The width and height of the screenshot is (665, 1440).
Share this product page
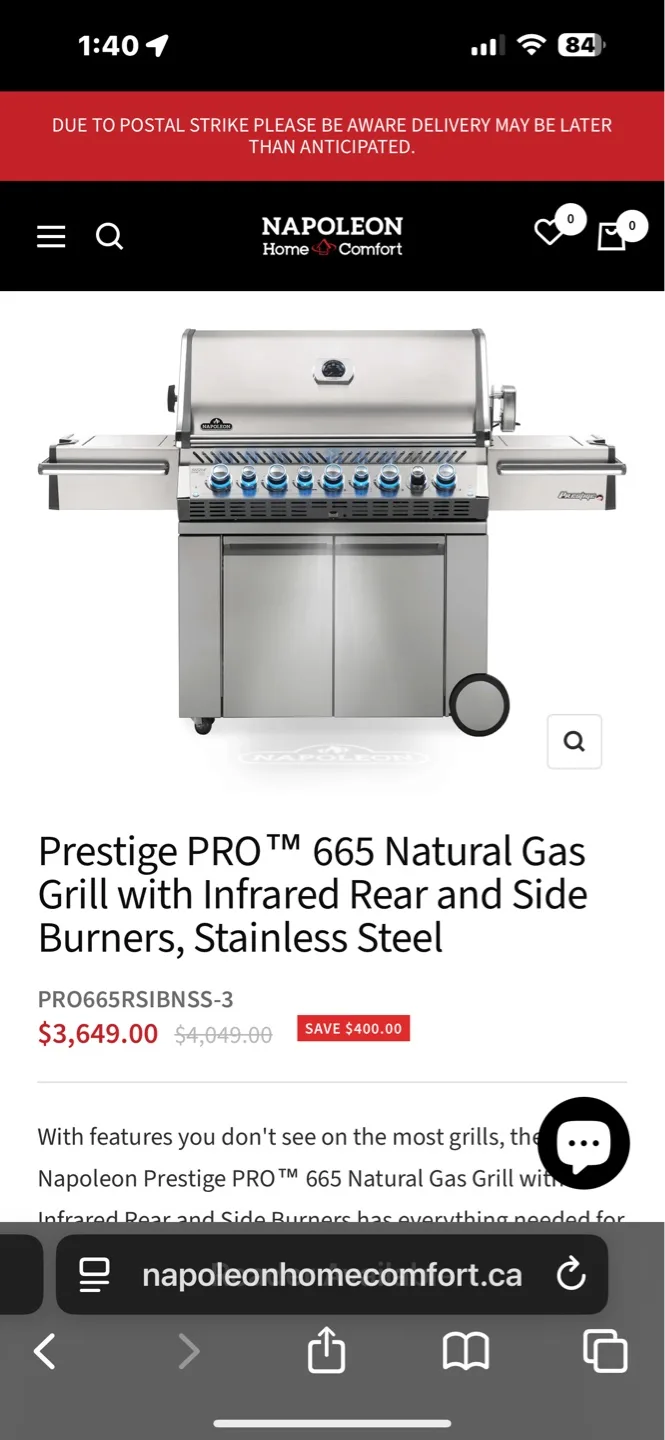[326, 1352]
